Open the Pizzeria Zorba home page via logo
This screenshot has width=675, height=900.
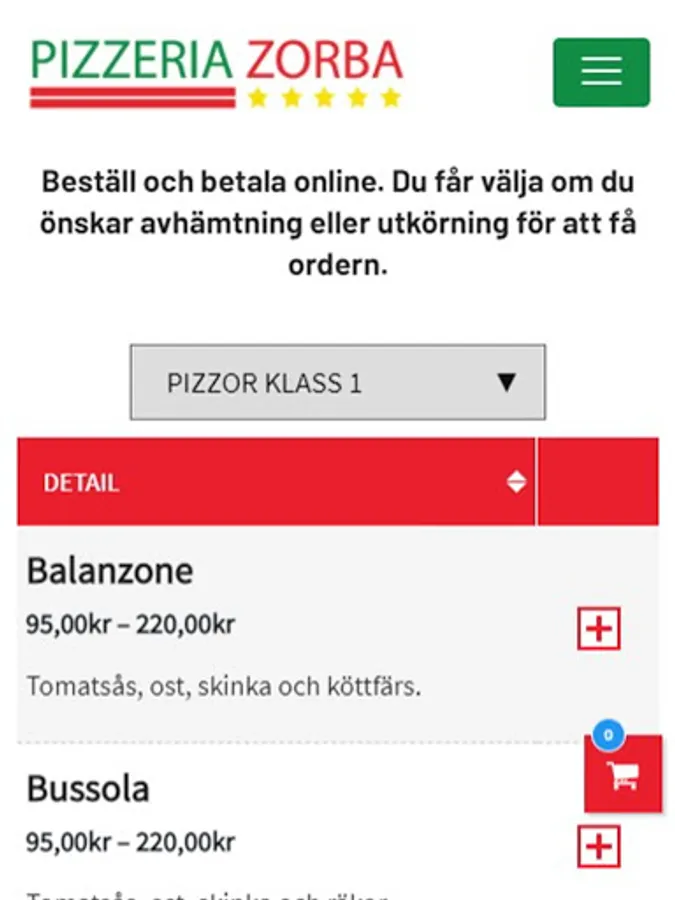pos(217,73)
